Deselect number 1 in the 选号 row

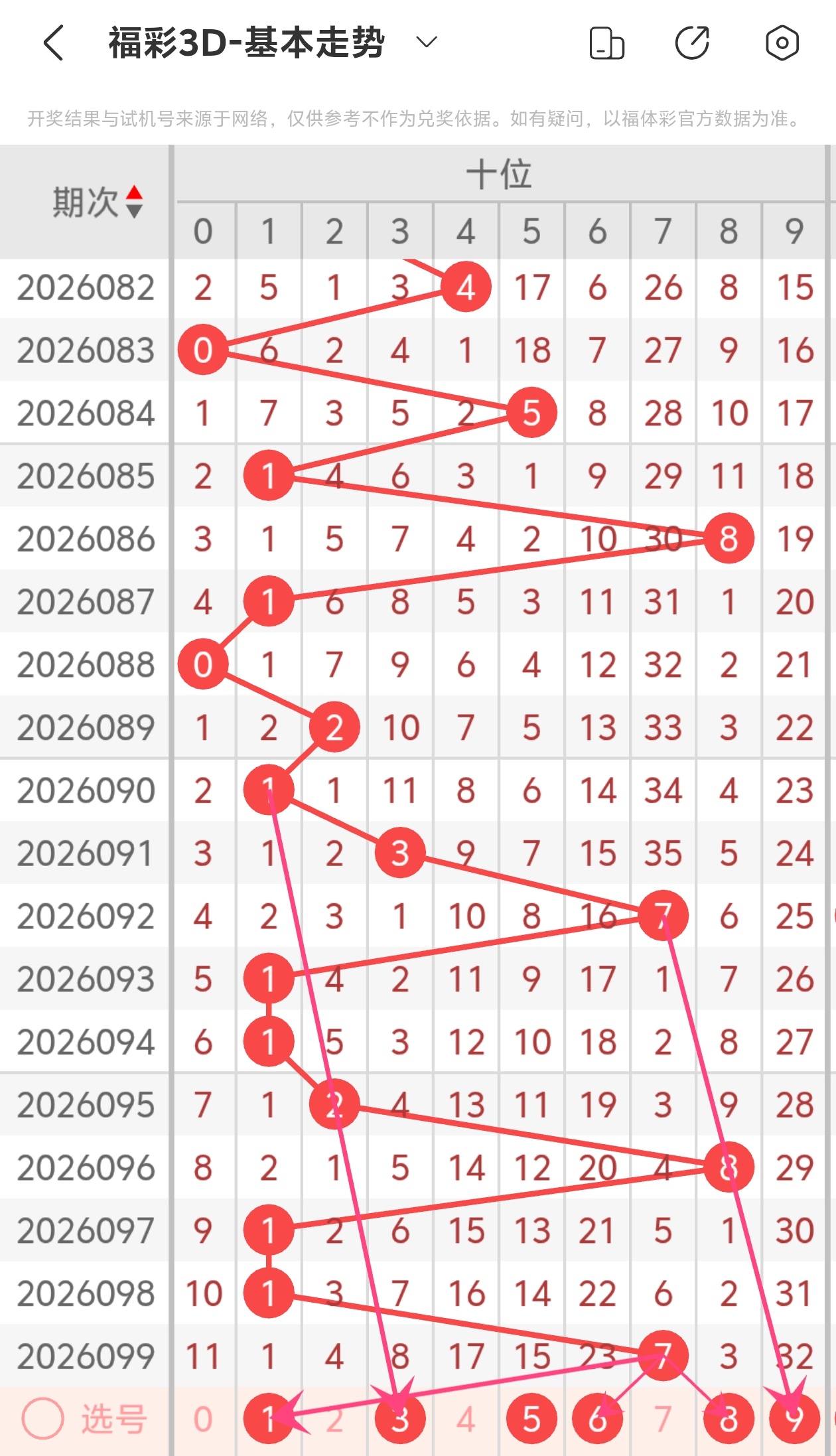[269, 1419]
